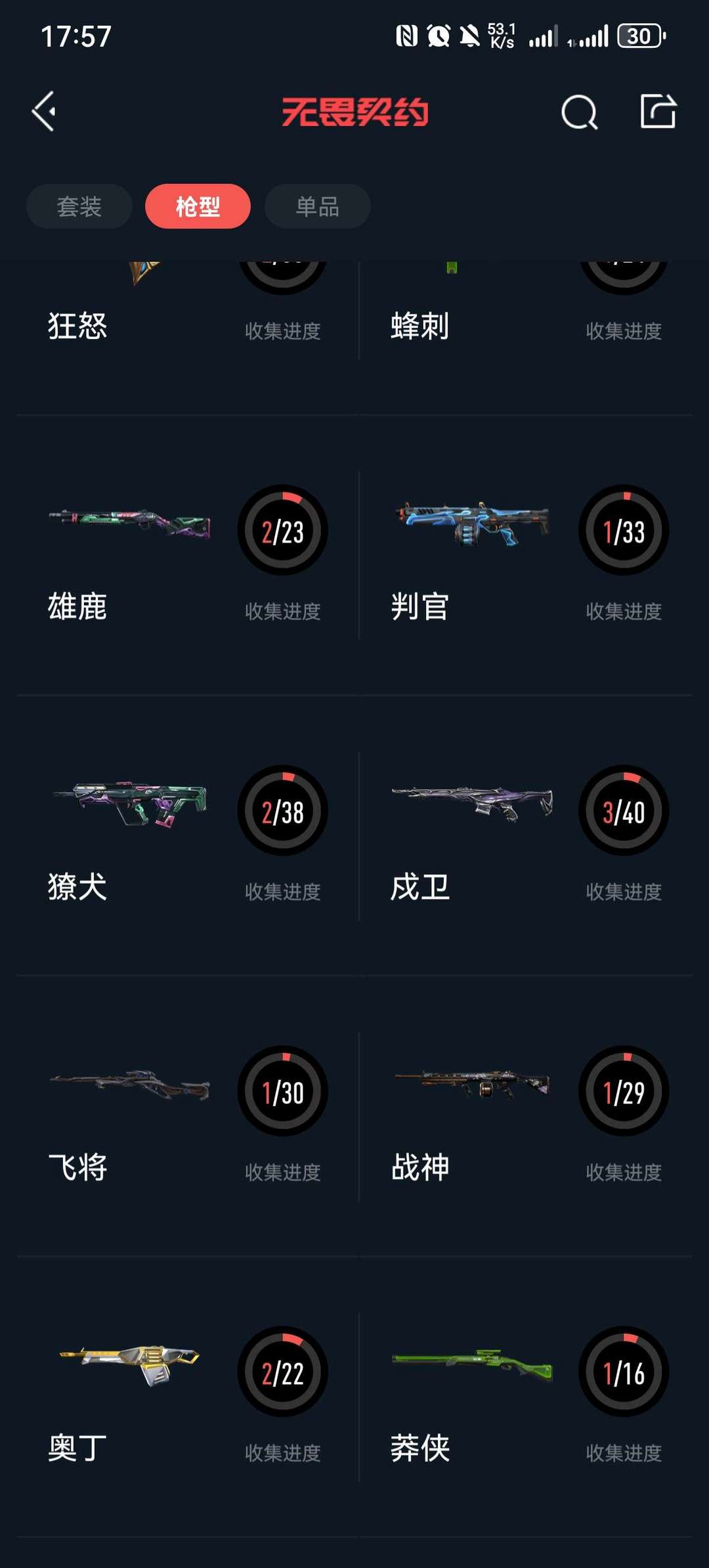Open the 戍卫 weapon card
Image resolution: width=709 pixels, height=1568 pixels.
click(x=526, y=836)
